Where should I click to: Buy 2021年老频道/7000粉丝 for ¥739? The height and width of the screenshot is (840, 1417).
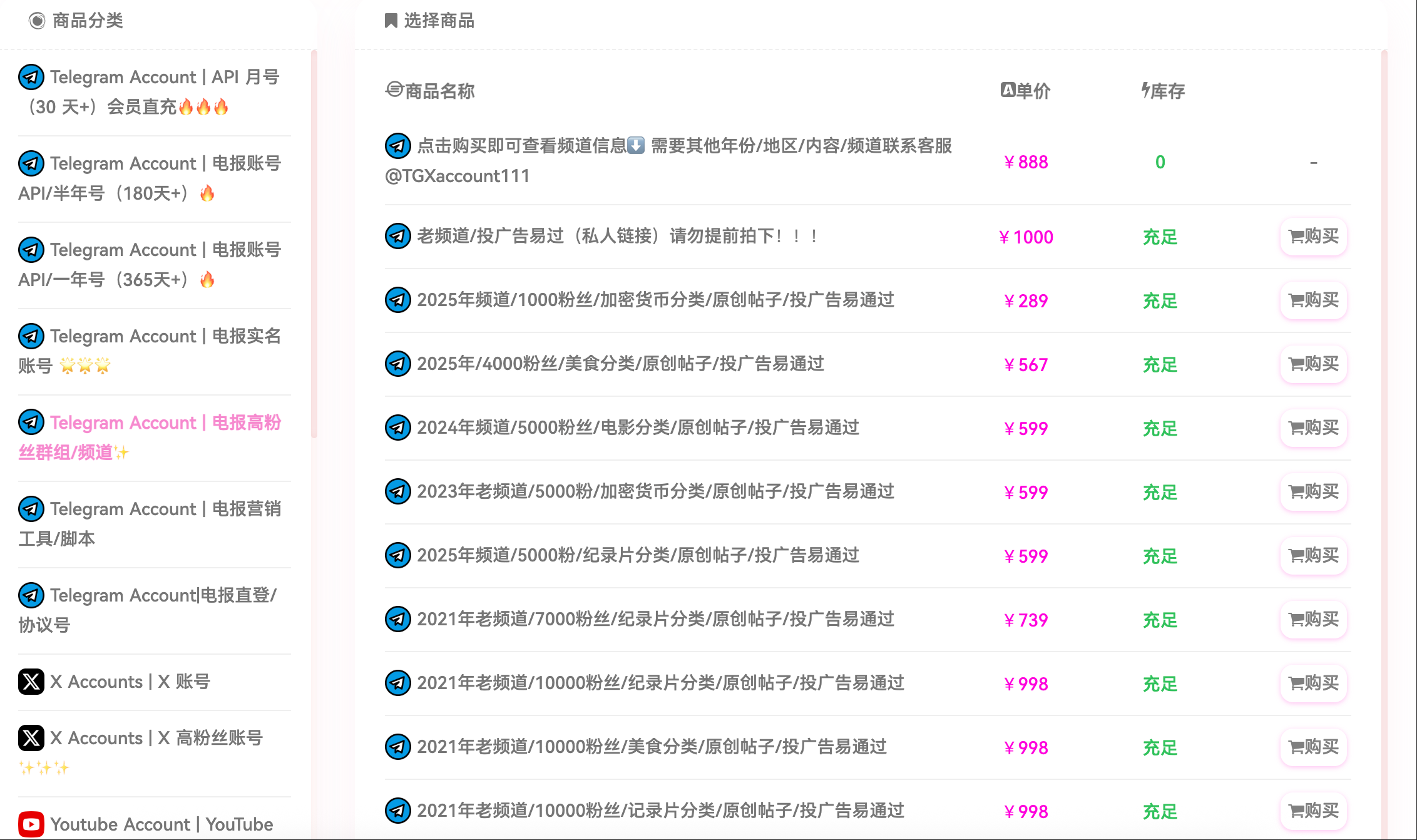(x=1313, y=620)
